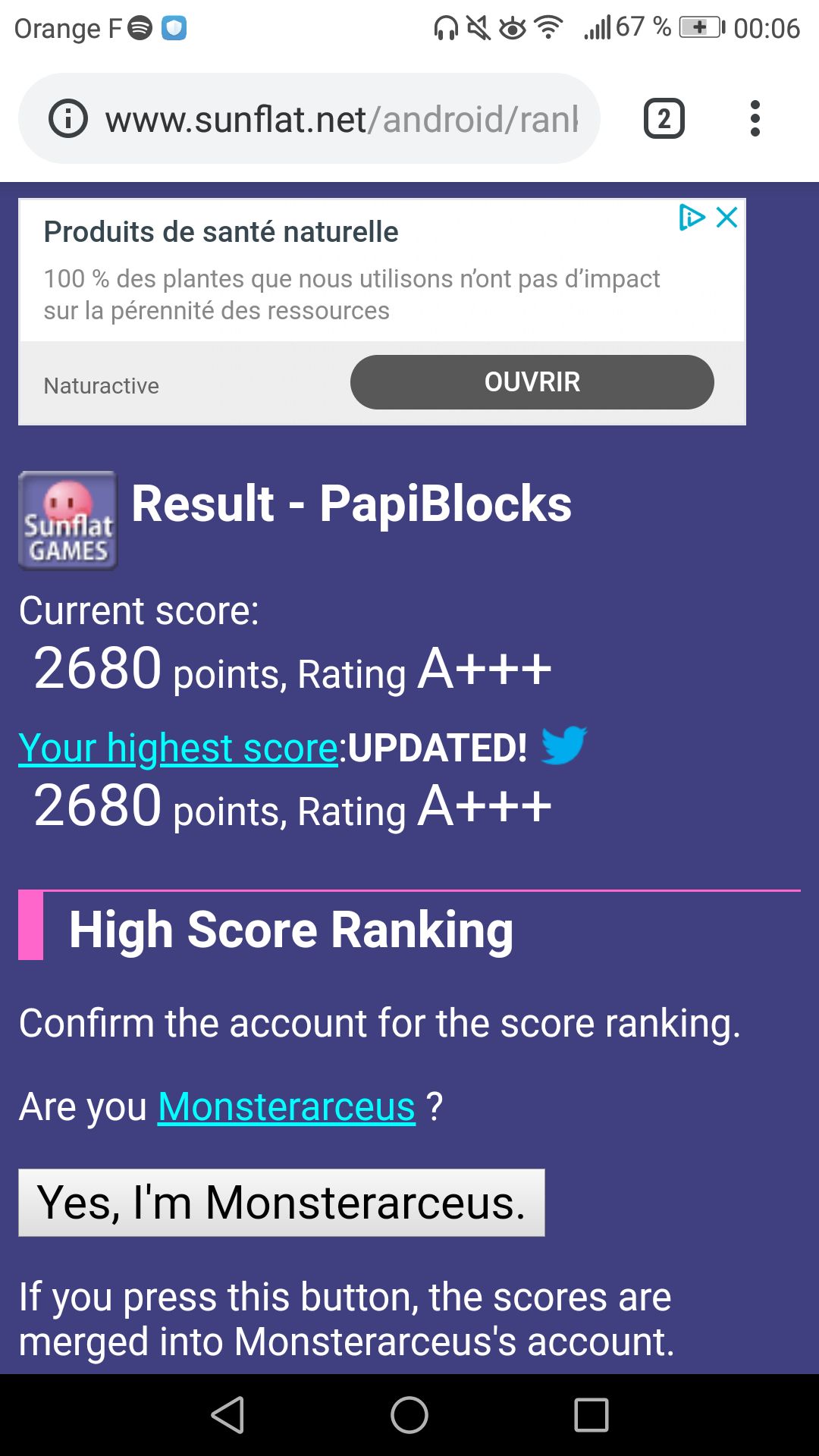This screenshot has height=1456, width=819.
Task: Confirm with 'Yes, I'm Monsterarceus.' button
Action: (x=281, y=1203)
